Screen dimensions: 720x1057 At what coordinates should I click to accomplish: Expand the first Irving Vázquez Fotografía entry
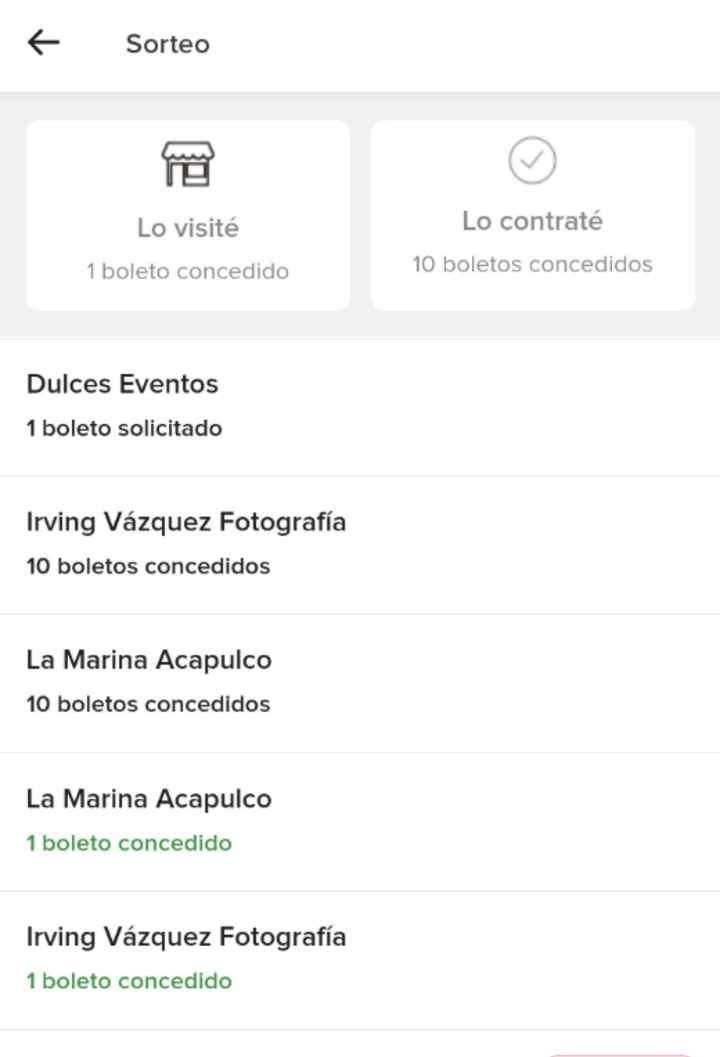pyautogui.click(x=360, y=542)
